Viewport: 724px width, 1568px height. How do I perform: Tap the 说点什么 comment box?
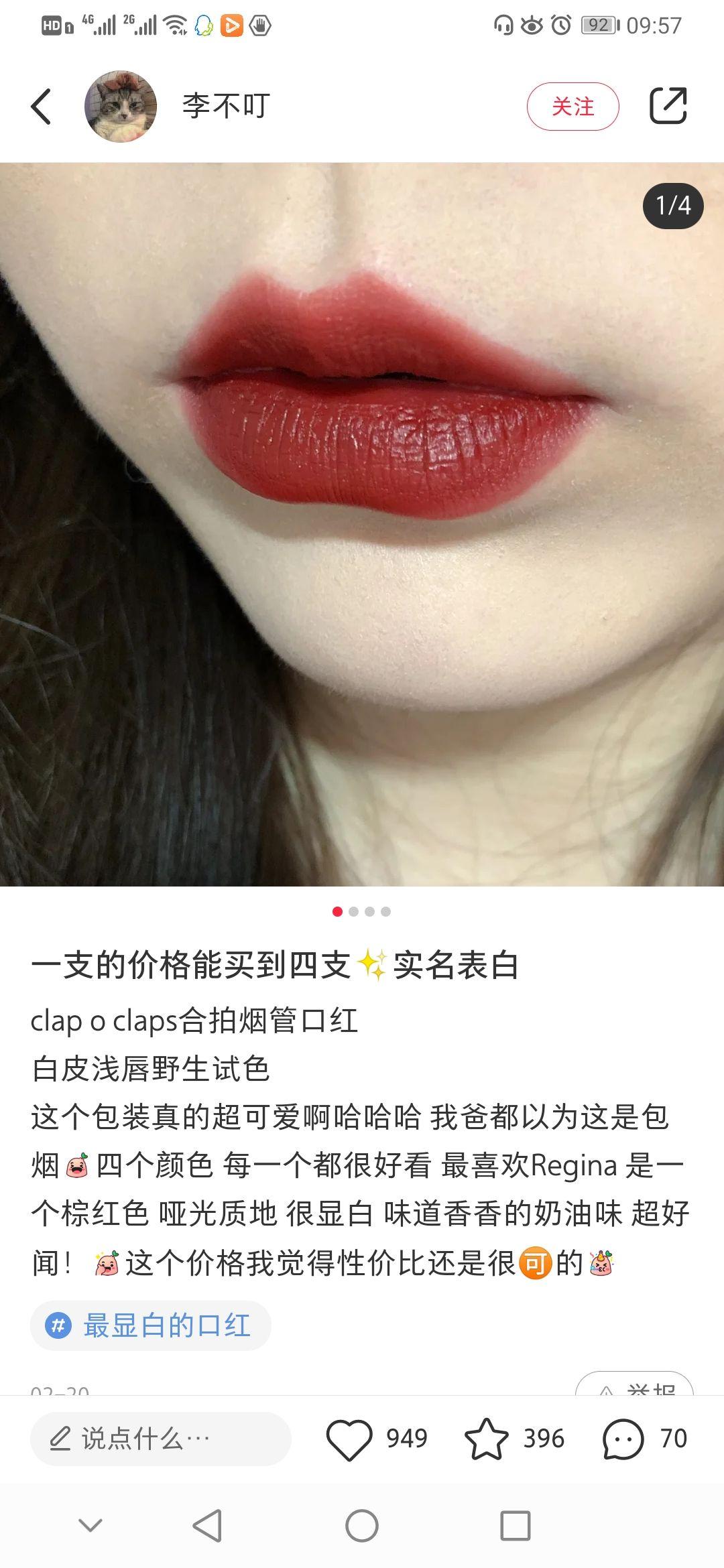coord(161,1439)
